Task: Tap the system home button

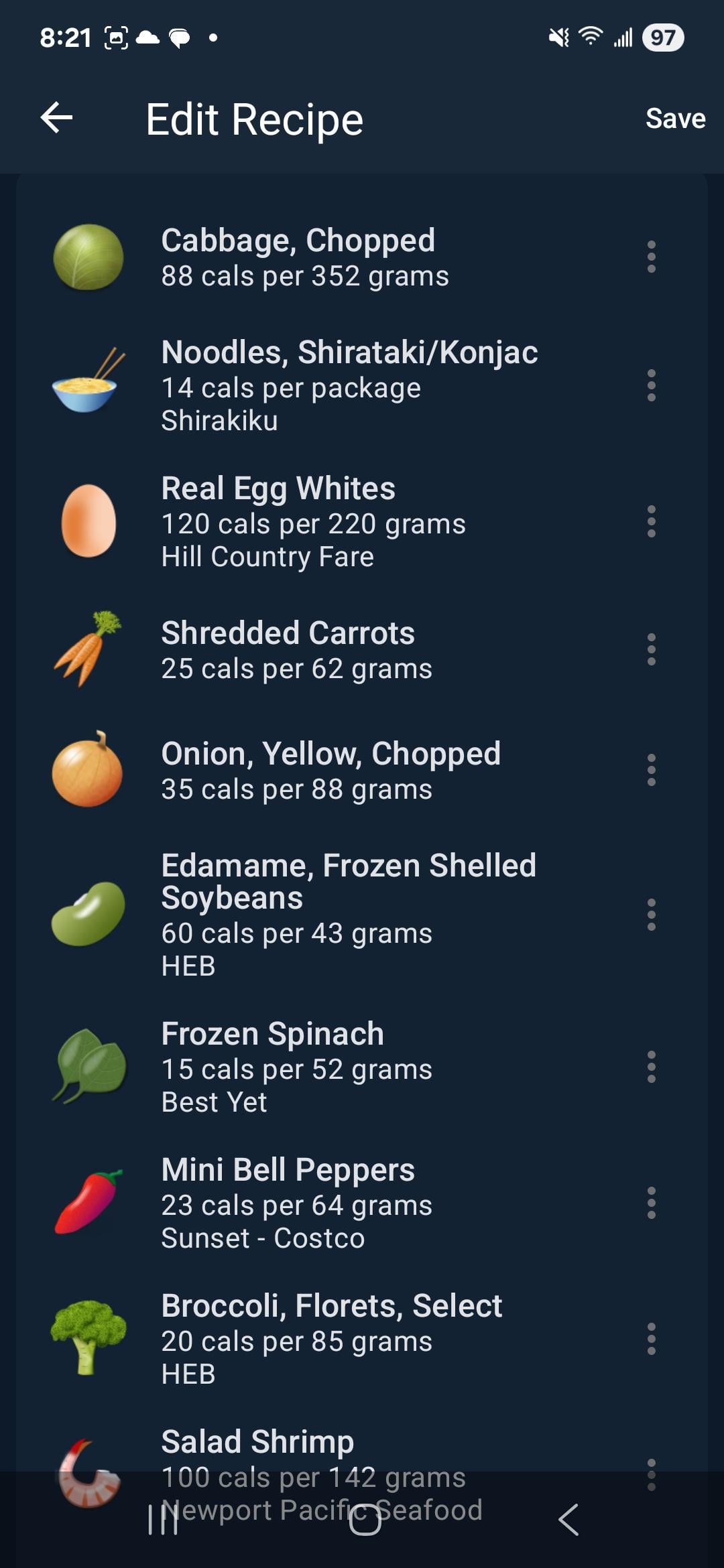Action: tap(365, 1519)
